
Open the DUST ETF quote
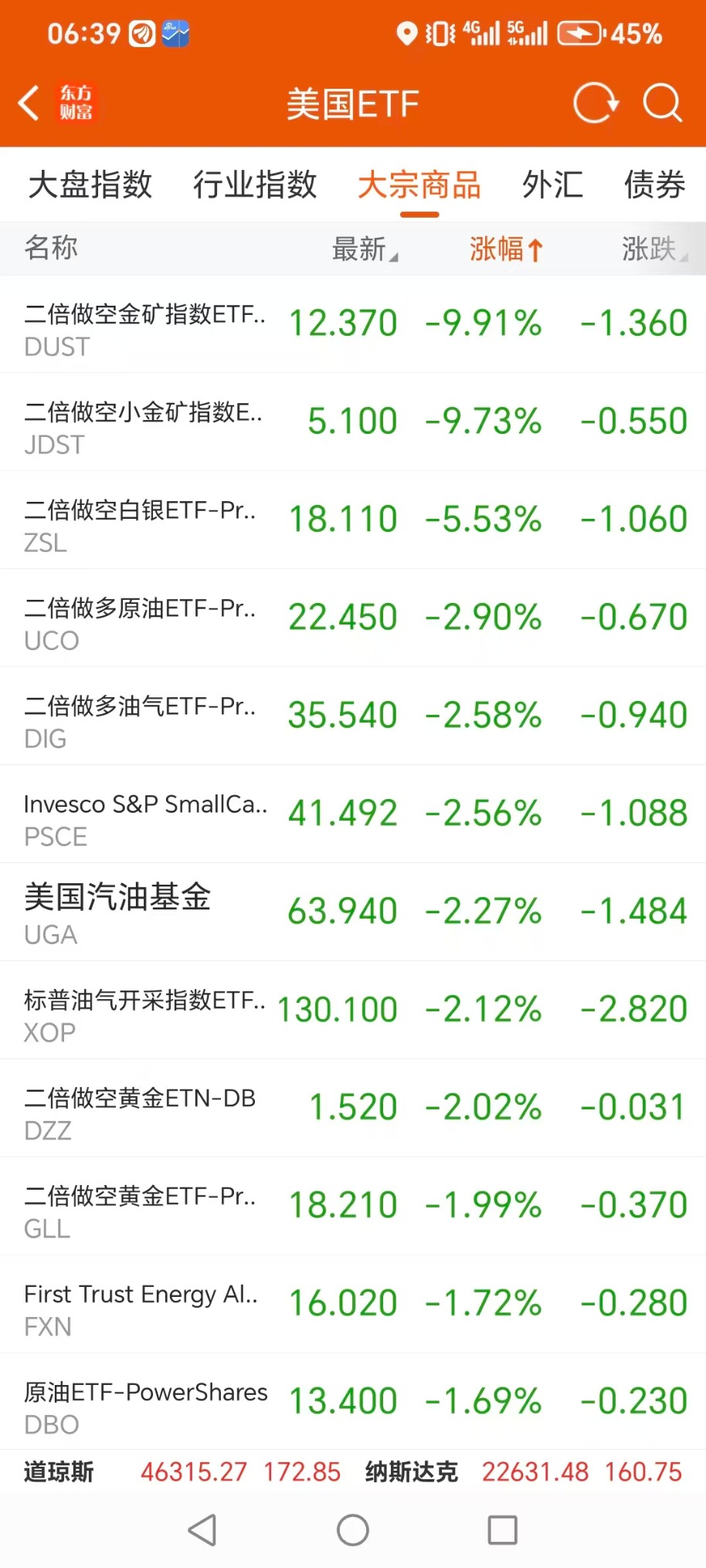pos(353,324)
